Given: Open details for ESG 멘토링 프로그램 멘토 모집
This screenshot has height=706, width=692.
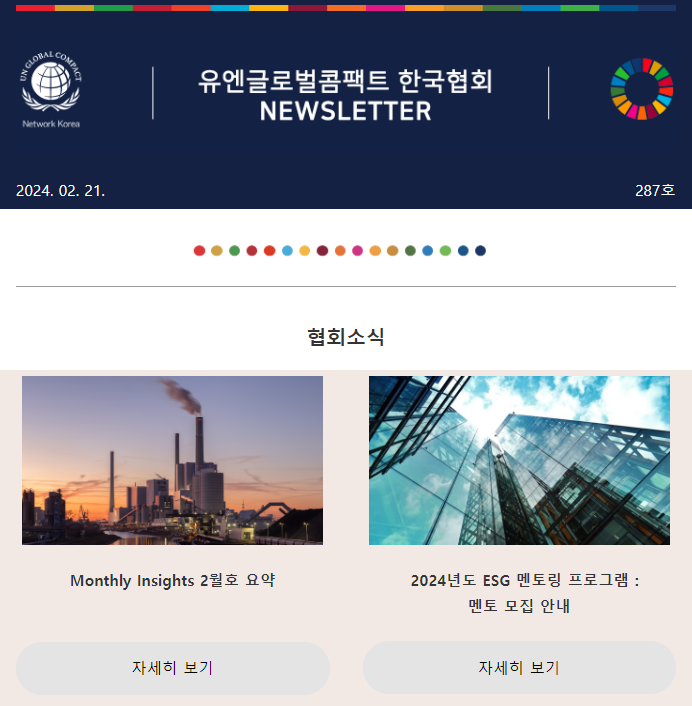Looking at the screenshot, I should click(x=519, y=668).
